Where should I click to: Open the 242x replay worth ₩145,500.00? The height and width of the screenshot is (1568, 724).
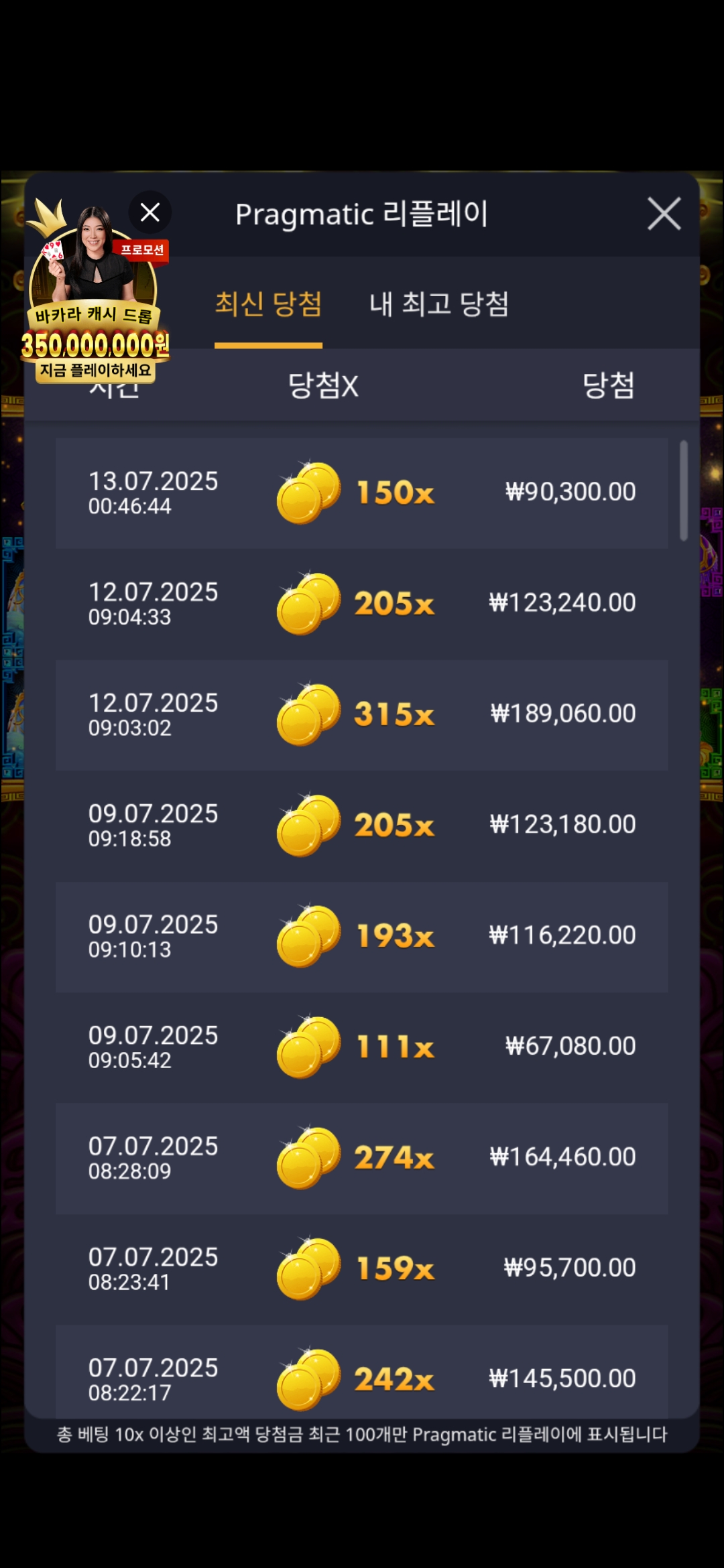point(361,1377)
